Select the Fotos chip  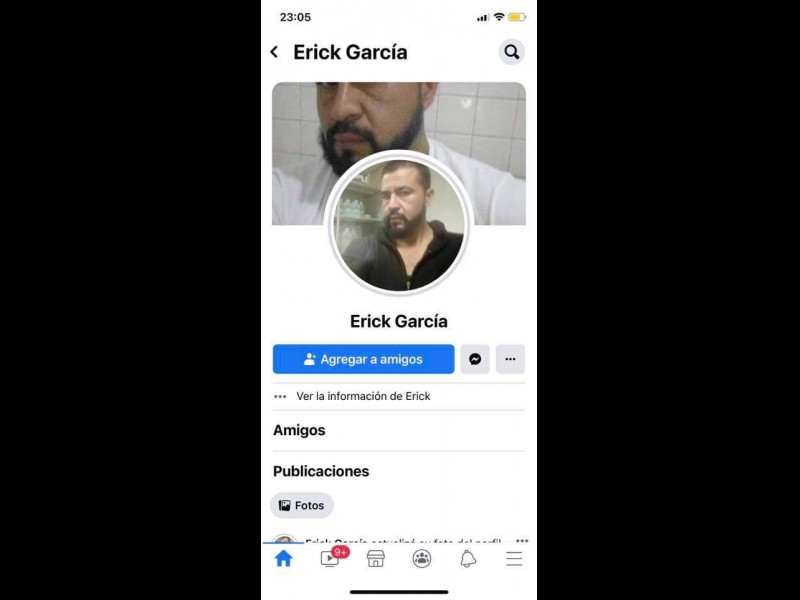click(301, 505)
